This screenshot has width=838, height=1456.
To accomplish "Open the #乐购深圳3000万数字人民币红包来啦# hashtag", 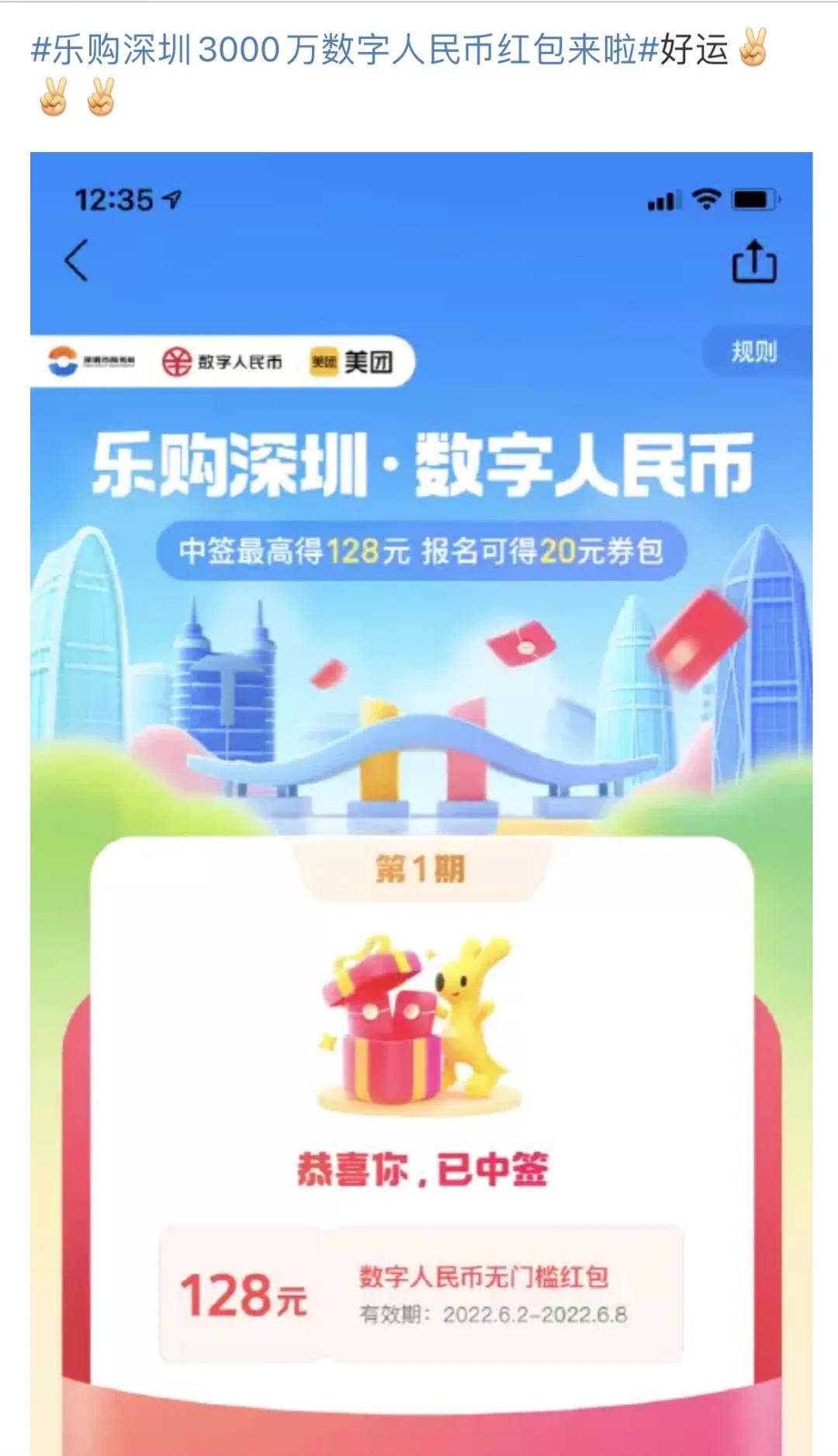I will tap(345, 50).
